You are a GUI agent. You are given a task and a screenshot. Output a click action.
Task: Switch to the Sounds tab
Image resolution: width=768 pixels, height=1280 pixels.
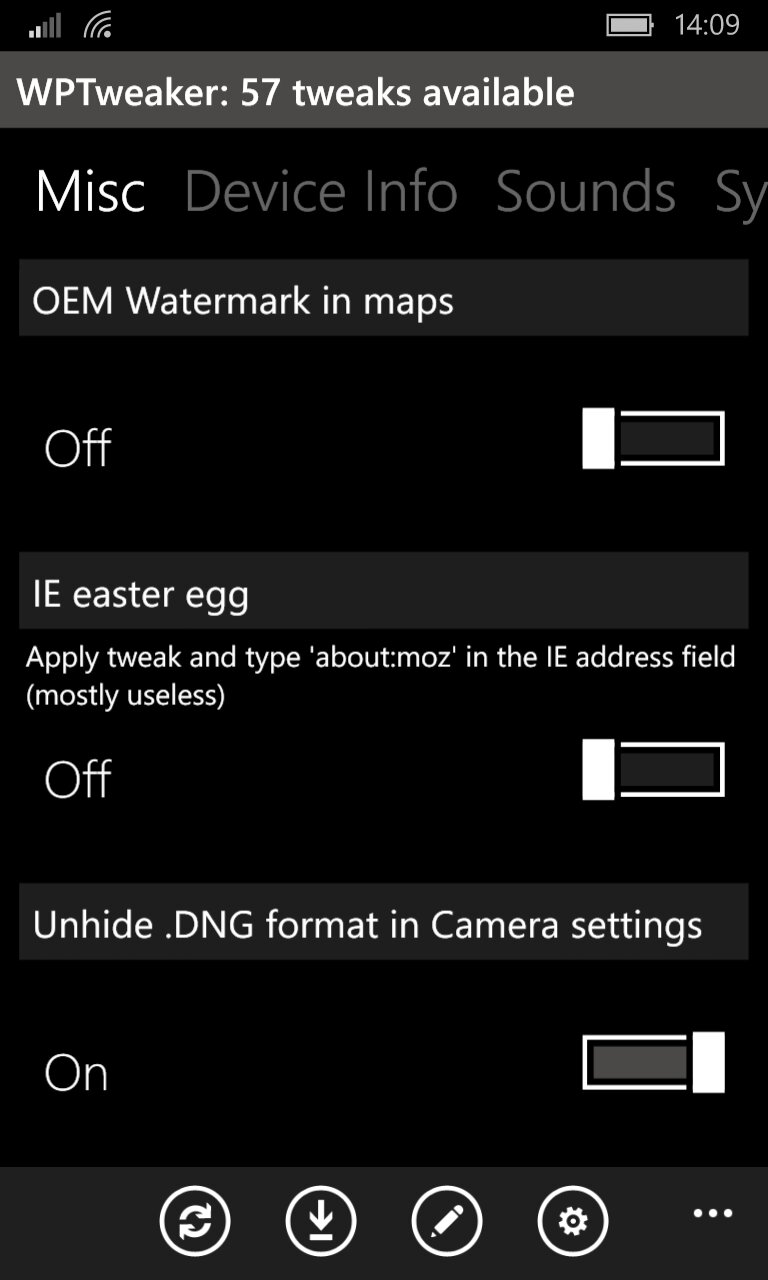point(586,191)
